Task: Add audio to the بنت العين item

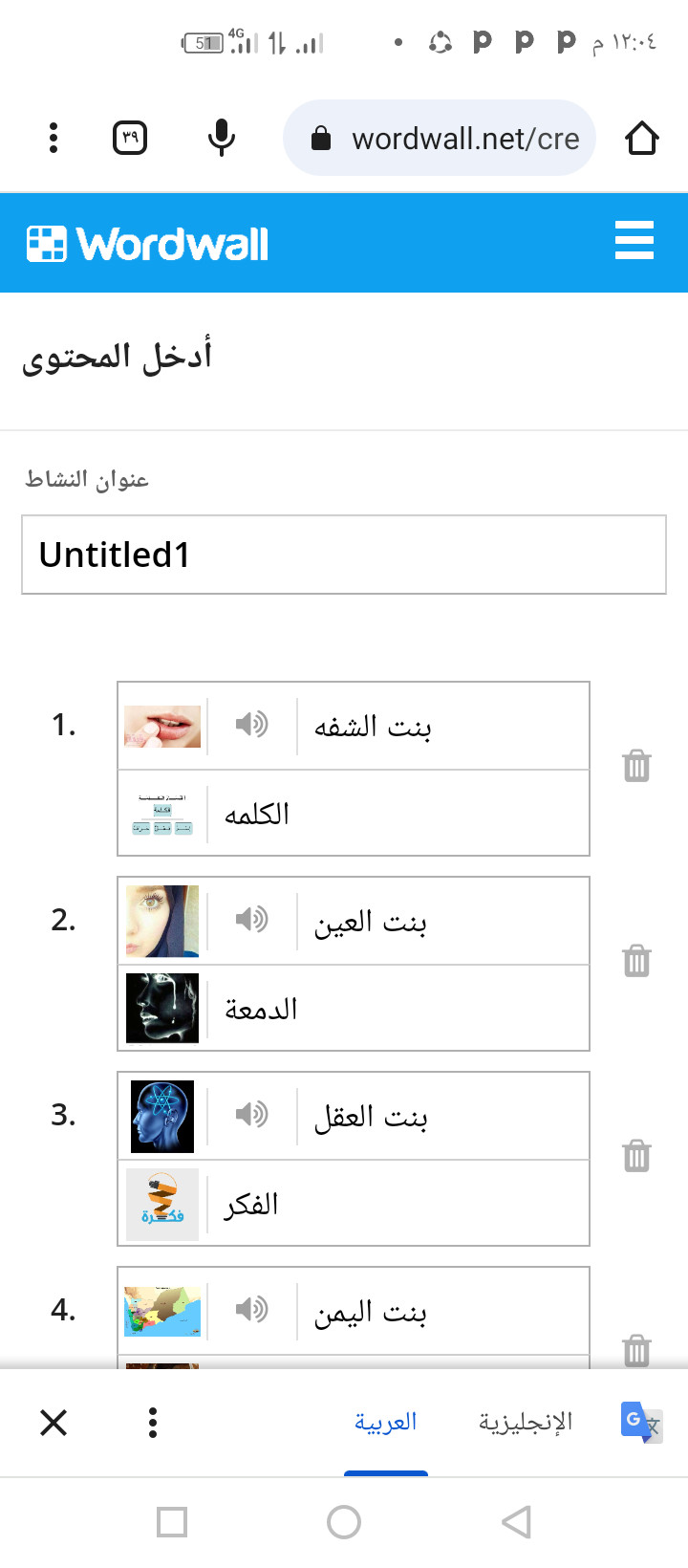Action: coord(252,920)
